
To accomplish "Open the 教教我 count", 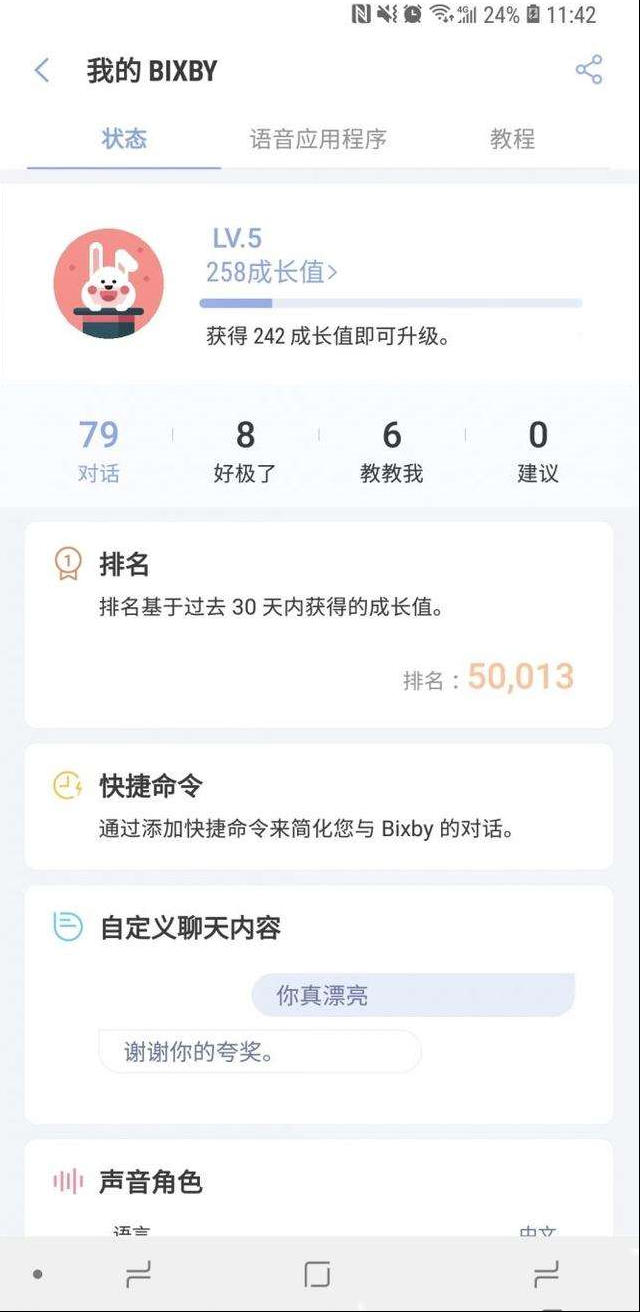I will [392, 451].
